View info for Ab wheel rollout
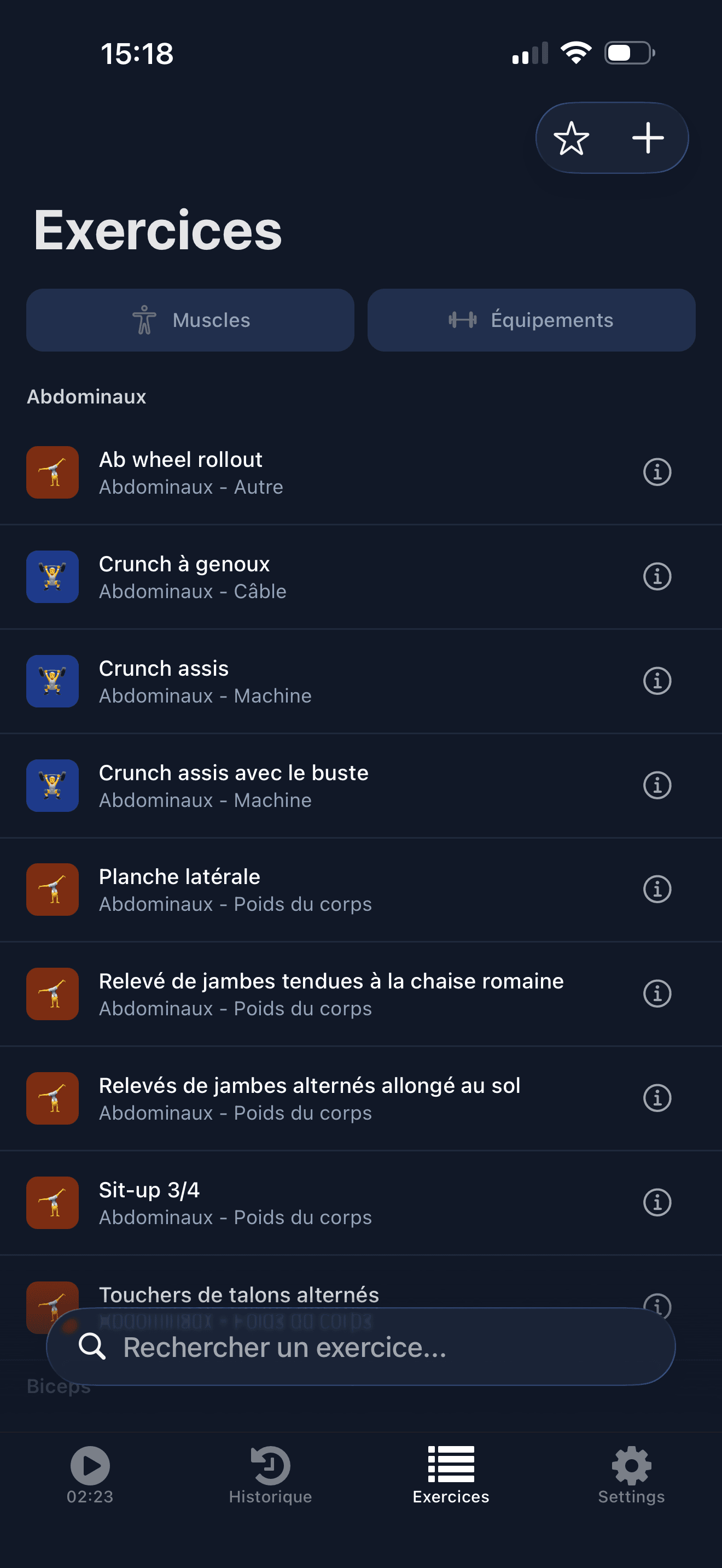Screen dimensions: 722x1568 (657, 472)
